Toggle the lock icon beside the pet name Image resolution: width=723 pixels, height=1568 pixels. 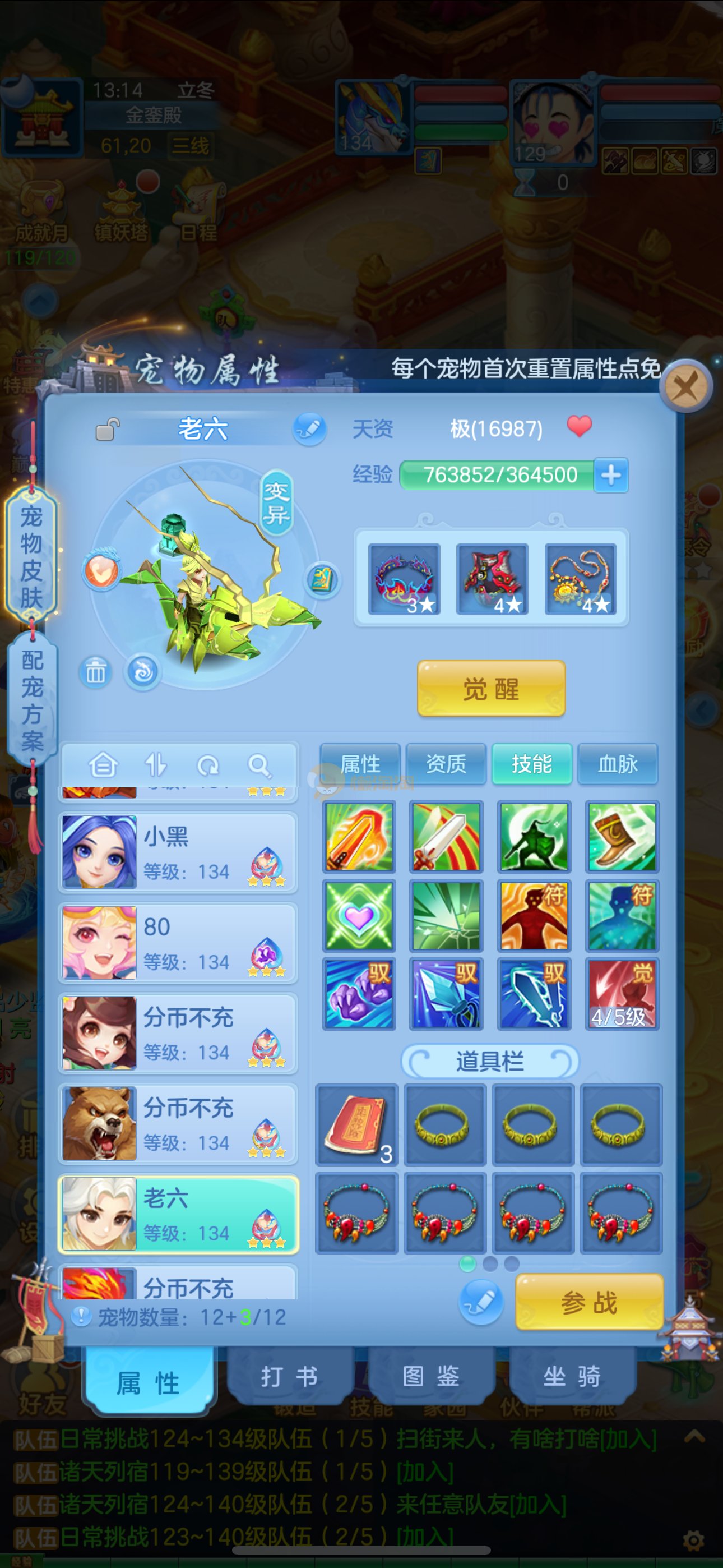click(x=107, y=429)
